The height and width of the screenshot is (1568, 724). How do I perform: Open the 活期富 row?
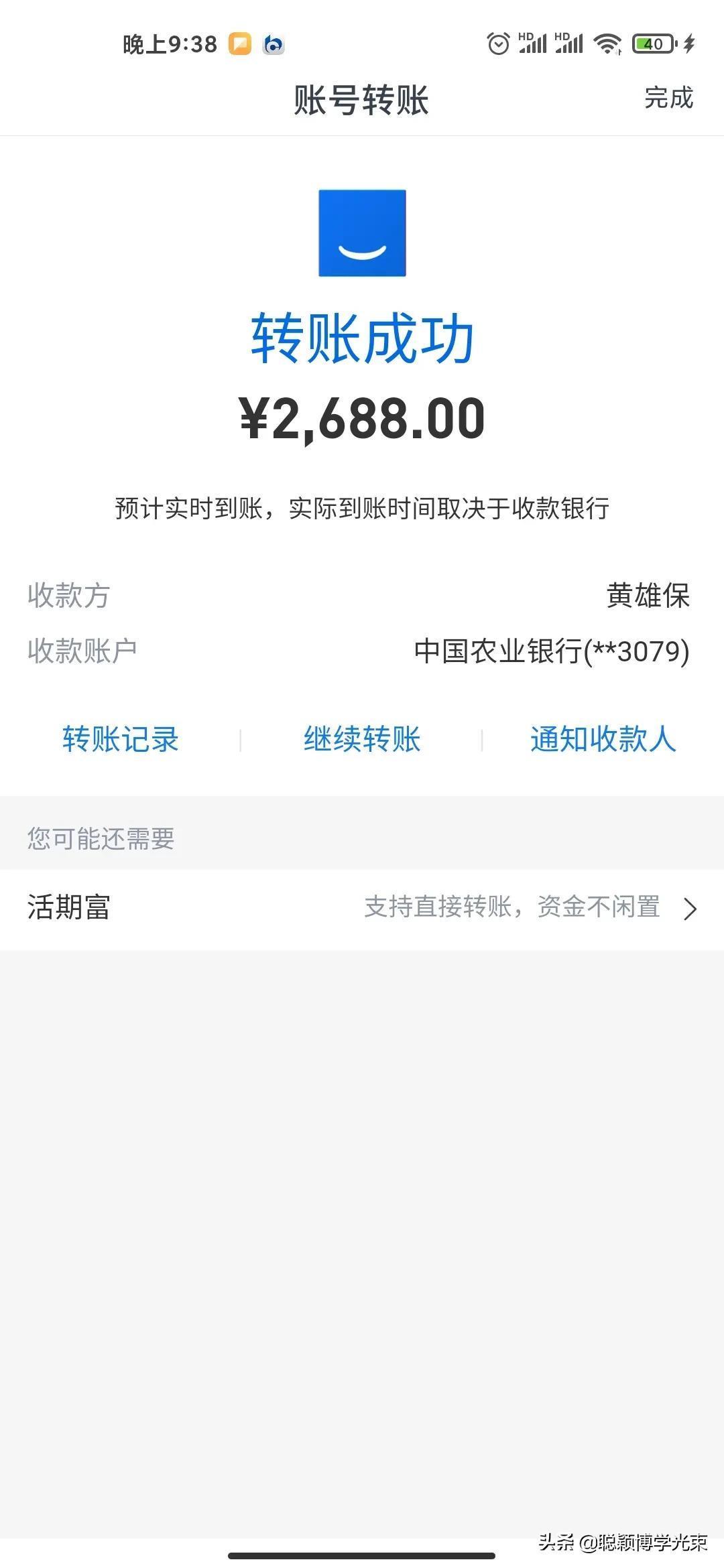tap(362, 908)
